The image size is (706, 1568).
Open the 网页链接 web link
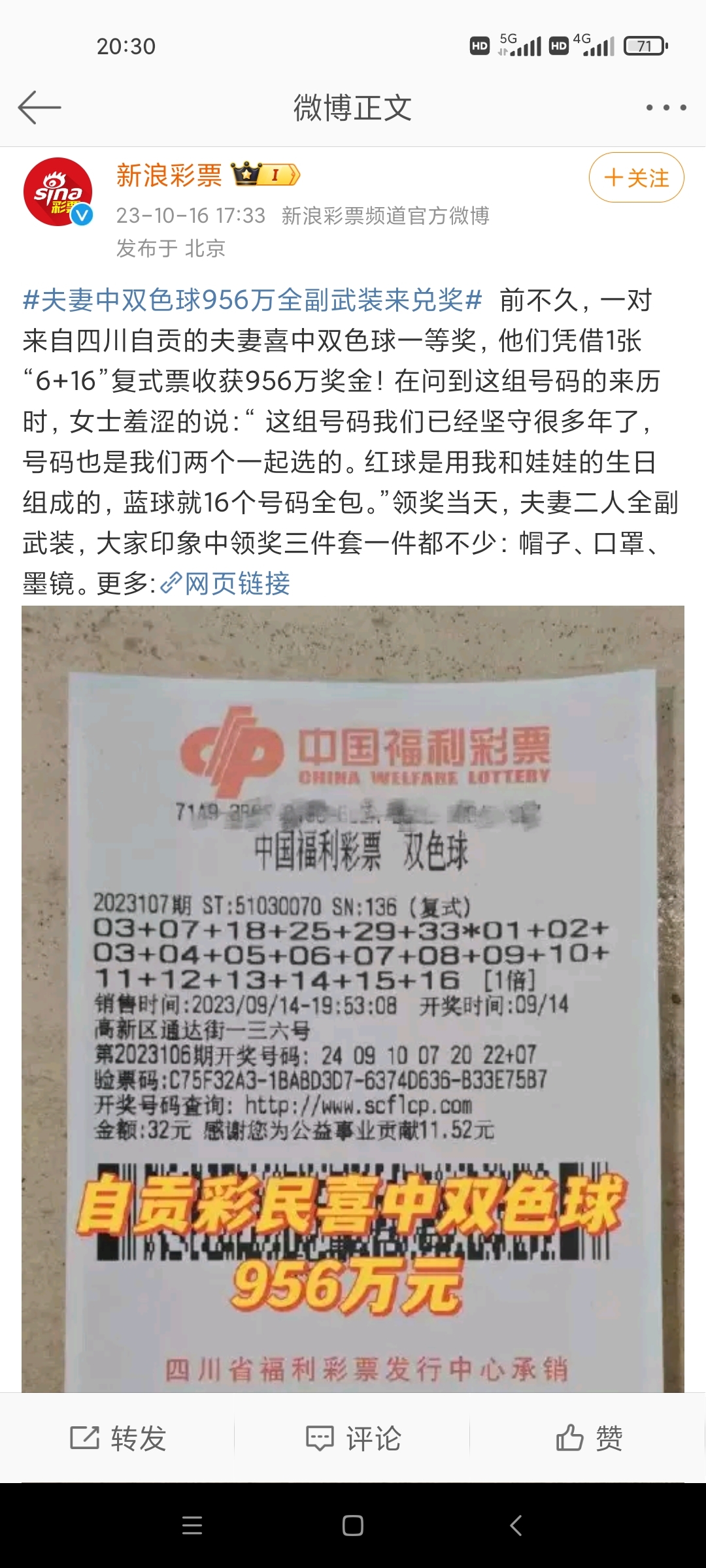(226, 583)
